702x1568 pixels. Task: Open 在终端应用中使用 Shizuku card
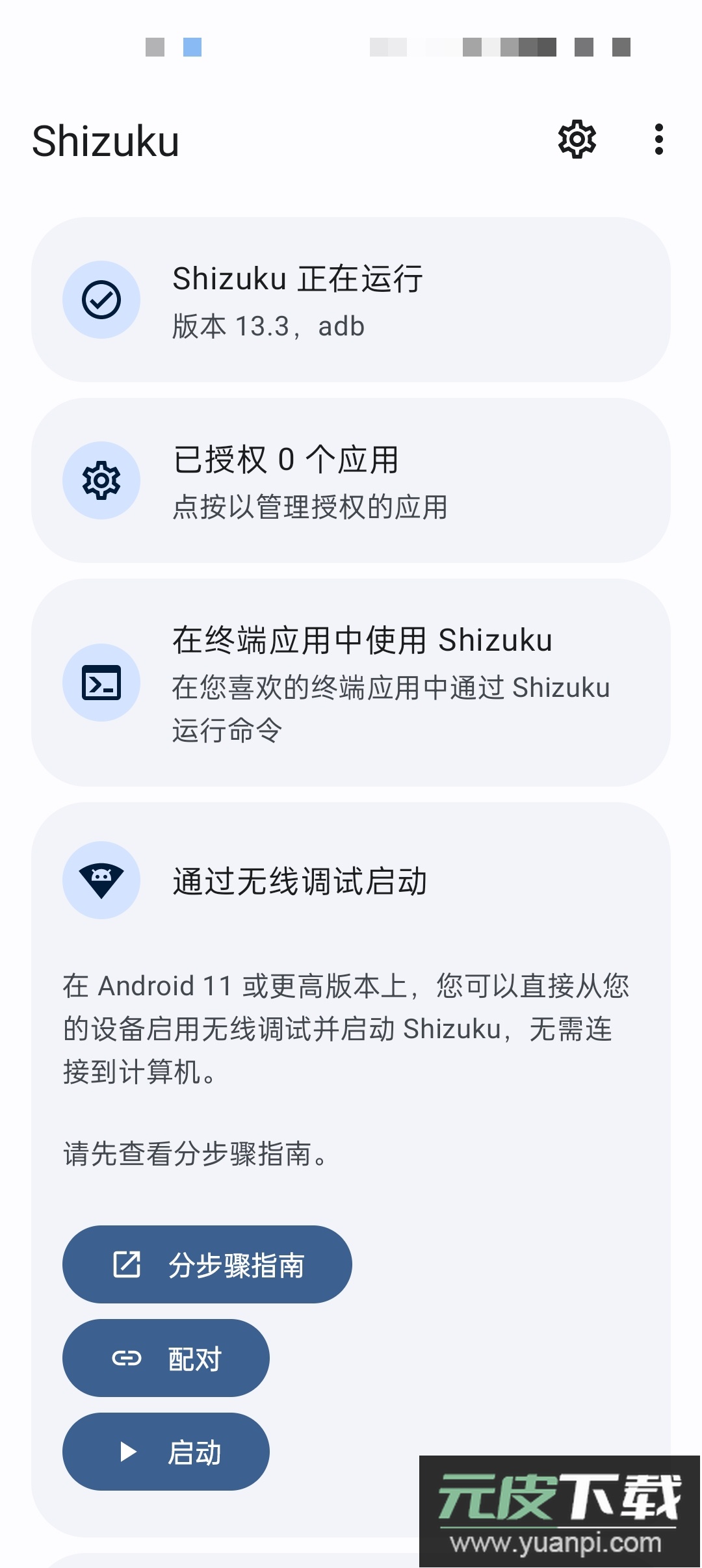coord(351,683)
